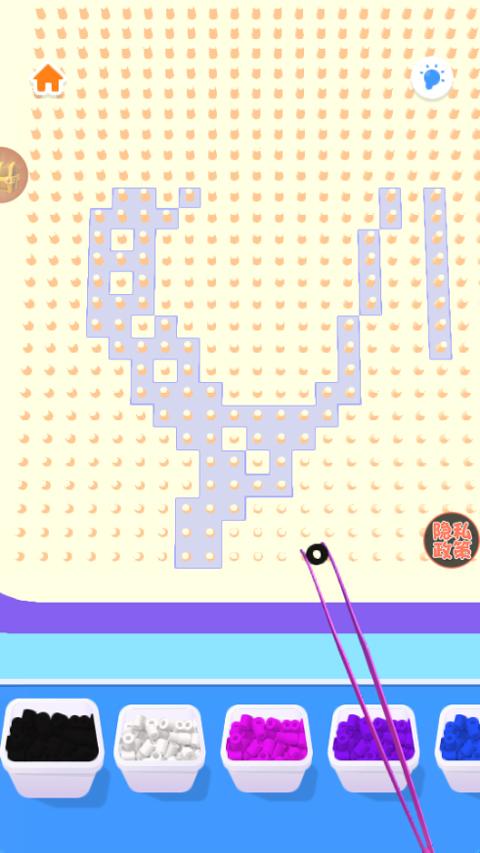This screenshot has width=480, height=853.
Task: Select the purple beads tray
Action: pyautogui.click(x=373, y=748)
